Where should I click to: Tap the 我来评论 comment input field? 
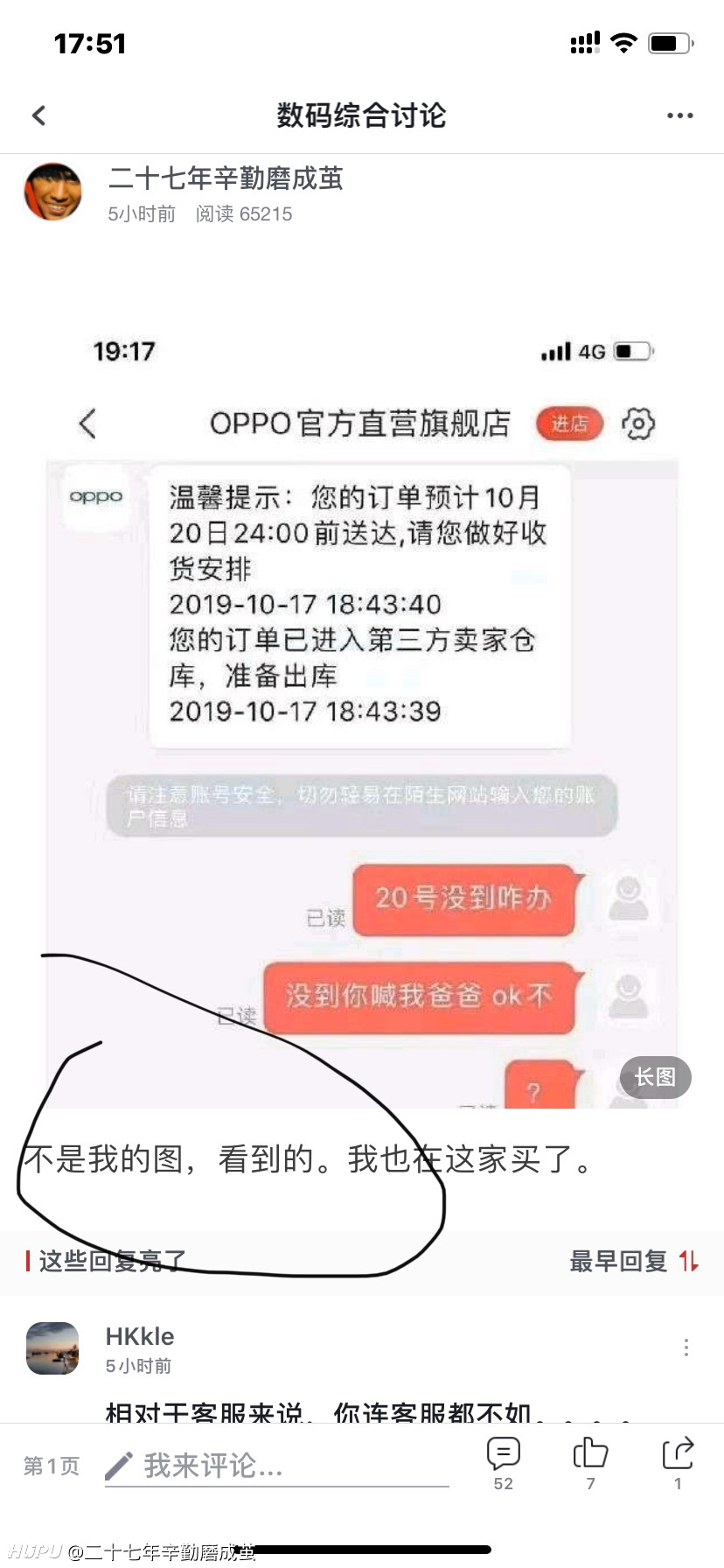coord(277,1466)
